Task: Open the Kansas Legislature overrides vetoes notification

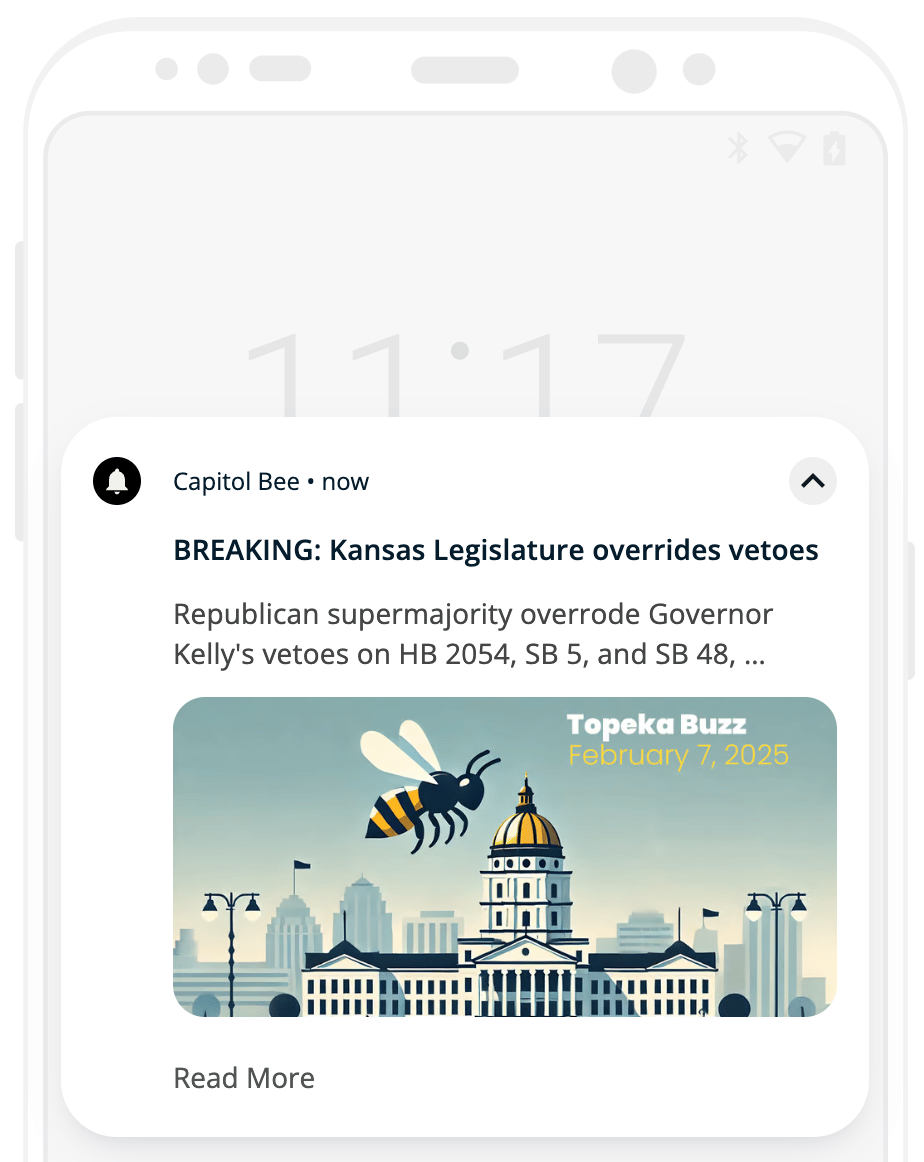Action: [x=496, y=550]
